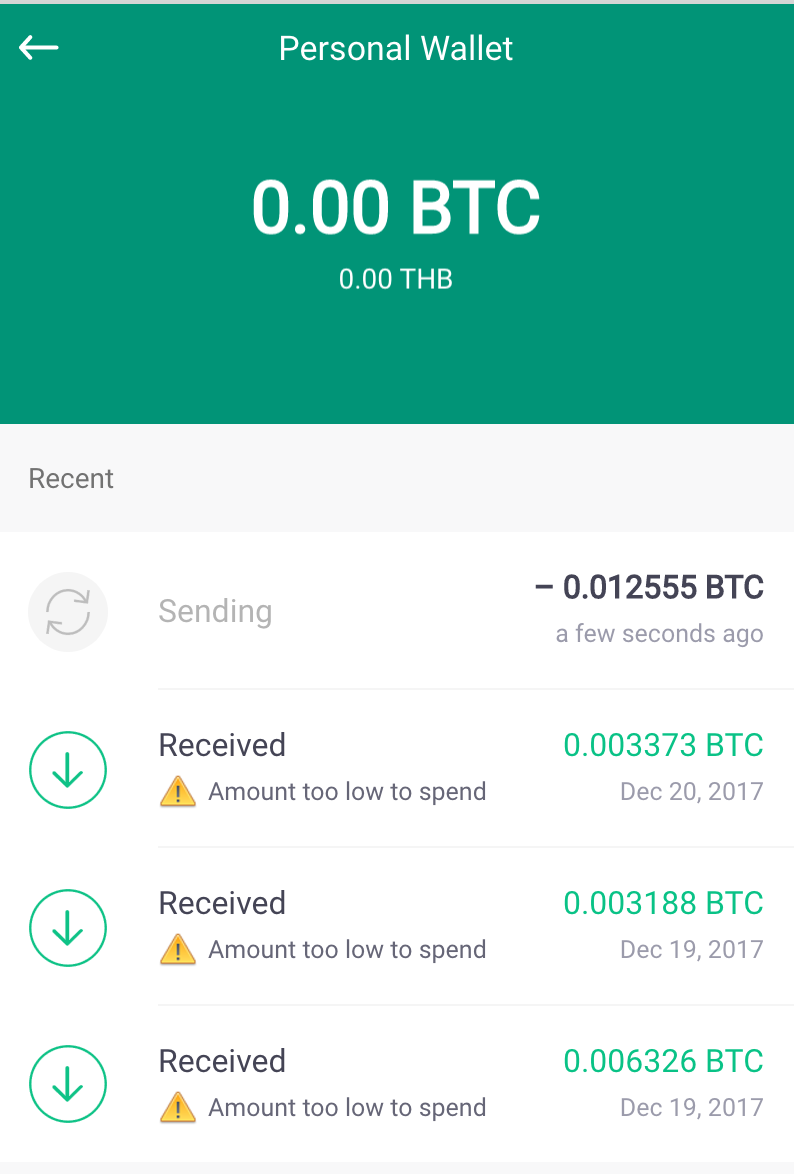Click 'Amount too low to spend' on Dec 20 entry
Viewport: 794px width, 1174px height.
[346, 791]
